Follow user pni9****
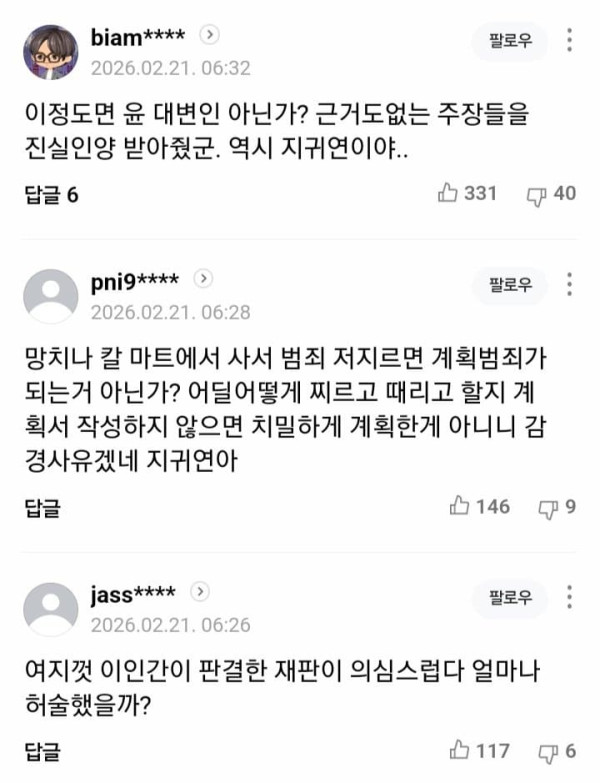This screenshot has height=783, width=600. point(511,285)
